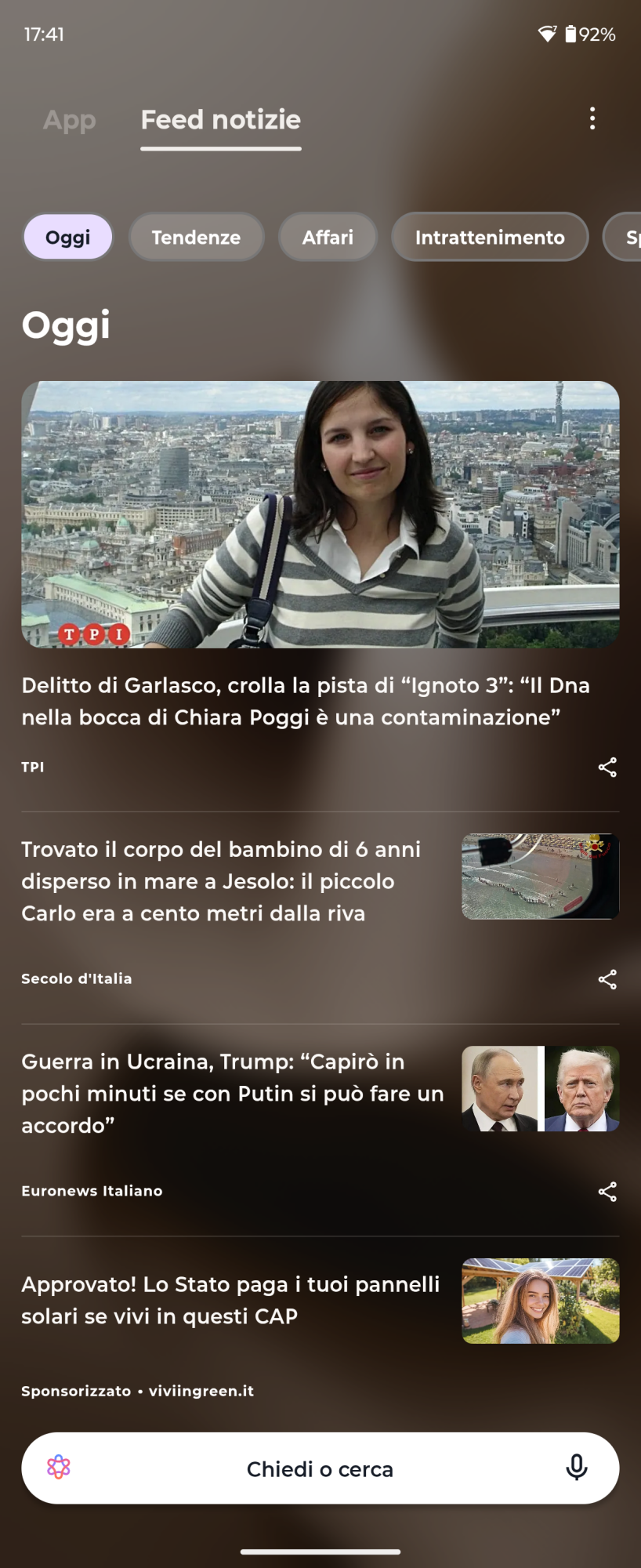Select the Oggi chip
The image size is (641, 1568).
click(x=68, y=237)
